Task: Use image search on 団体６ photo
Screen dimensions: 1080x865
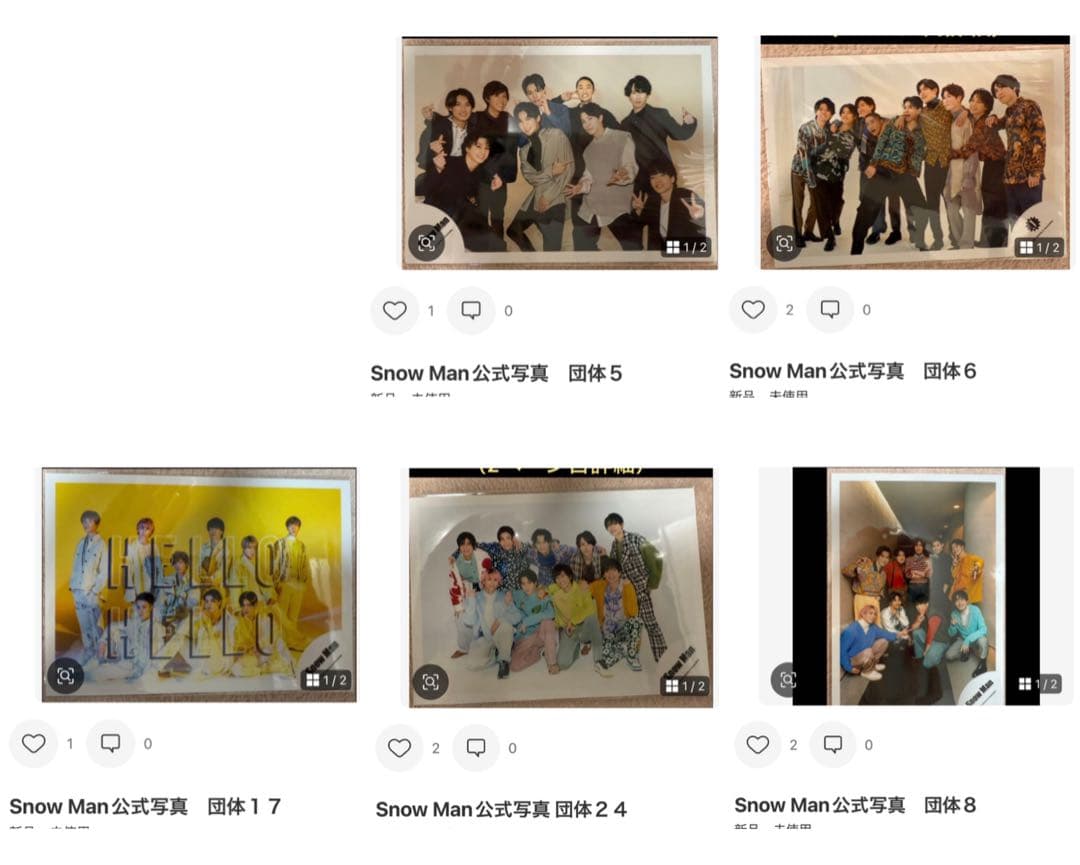Action: [x=784, y=243]
